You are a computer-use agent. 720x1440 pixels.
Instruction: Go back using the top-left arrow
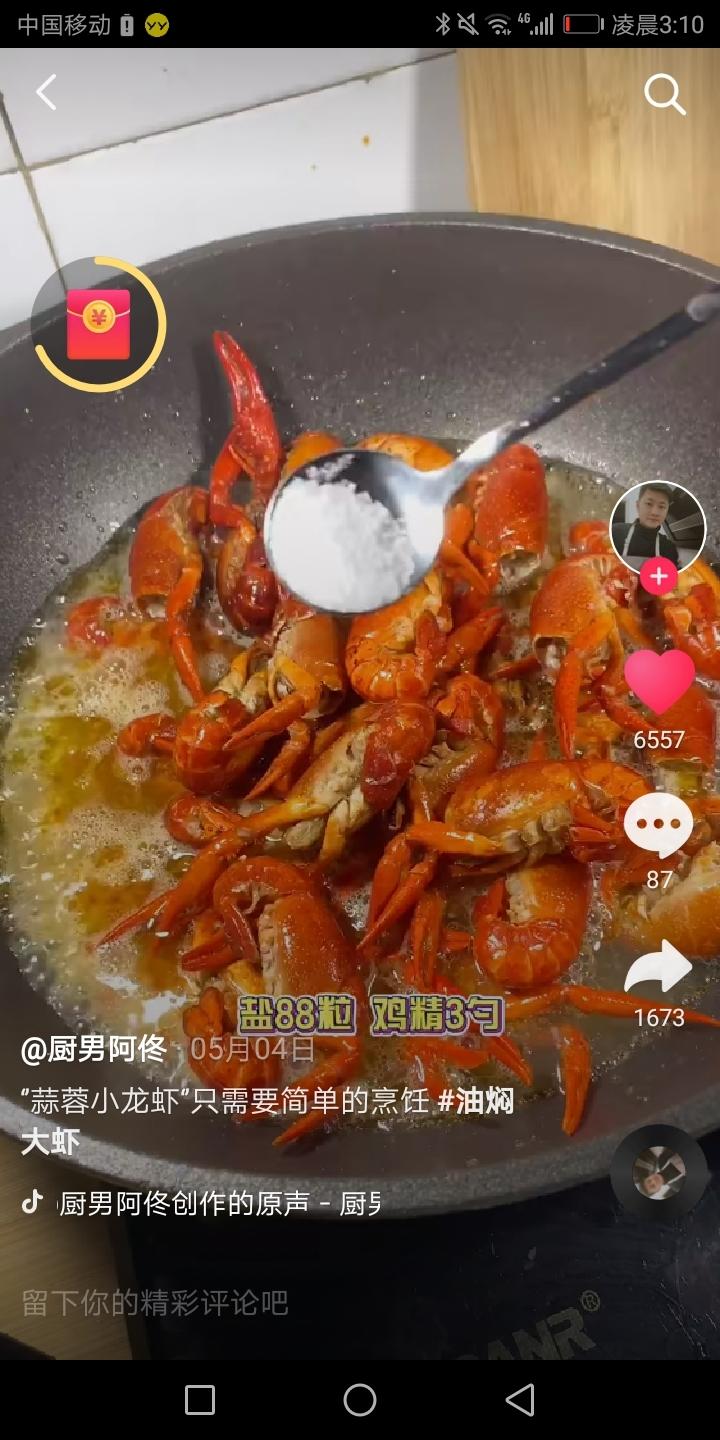(46, 93)
